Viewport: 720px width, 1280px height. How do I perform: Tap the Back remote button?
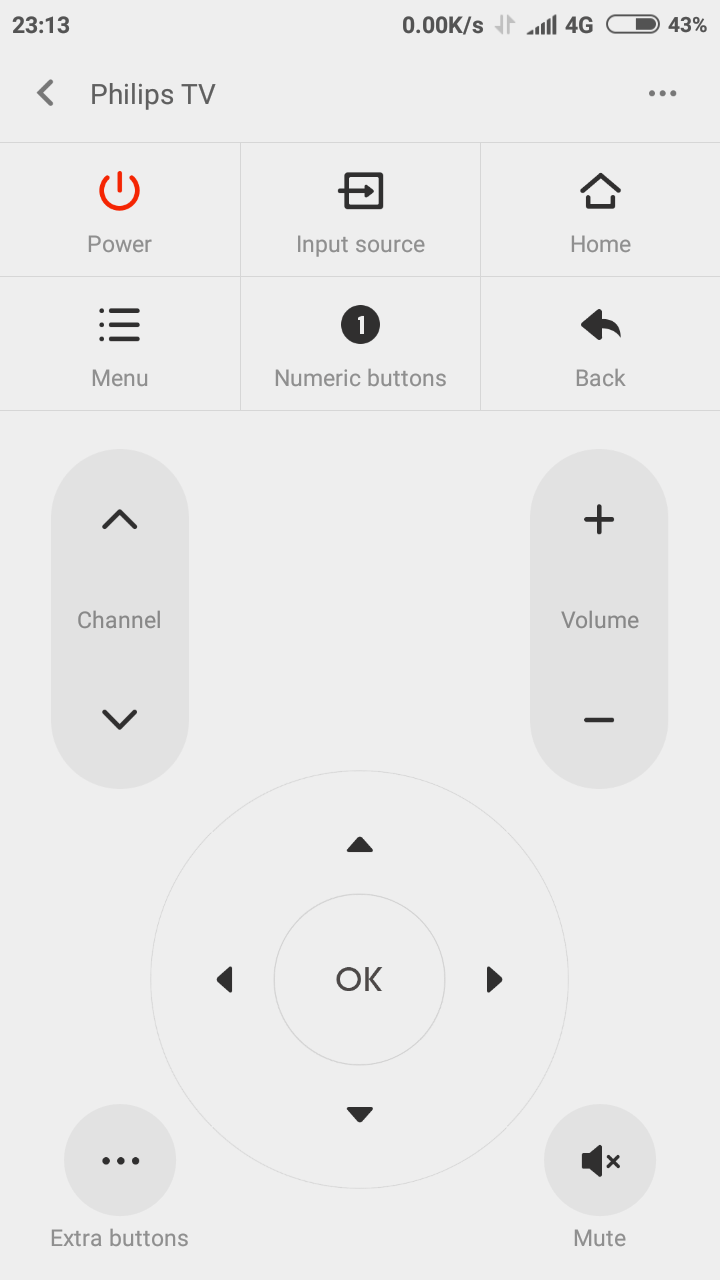pos(600,344)
